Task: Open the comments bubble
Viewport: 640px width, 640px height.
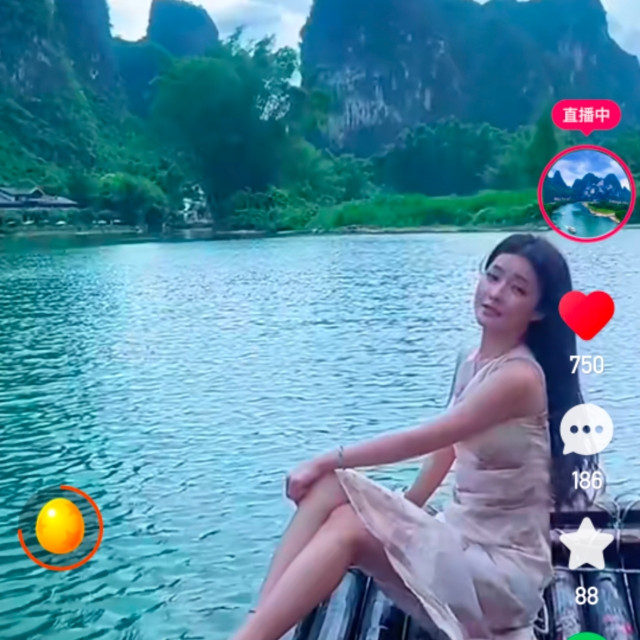Action: (x=587, y=429)
